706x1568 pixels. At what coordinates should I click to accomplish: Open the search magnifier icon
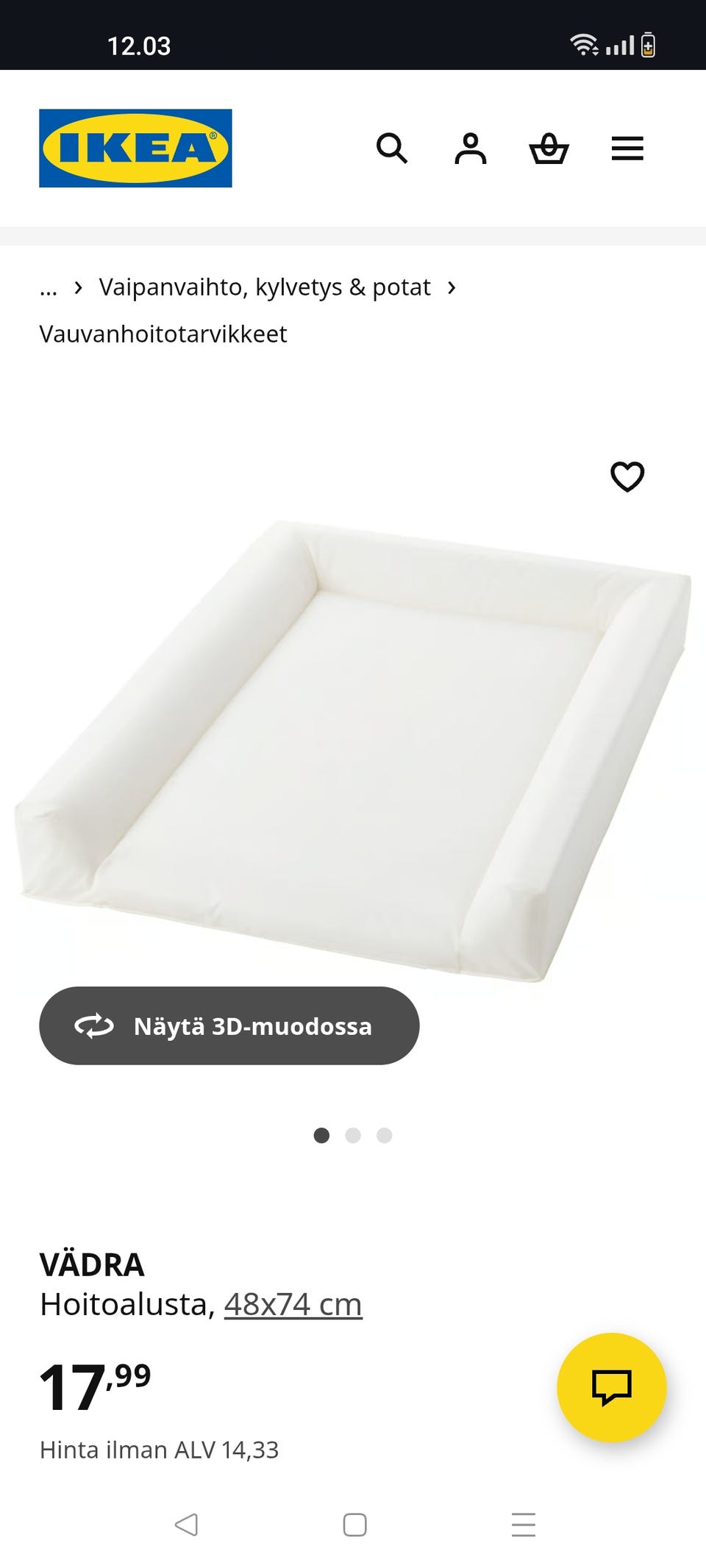click(x=392, y=148)
